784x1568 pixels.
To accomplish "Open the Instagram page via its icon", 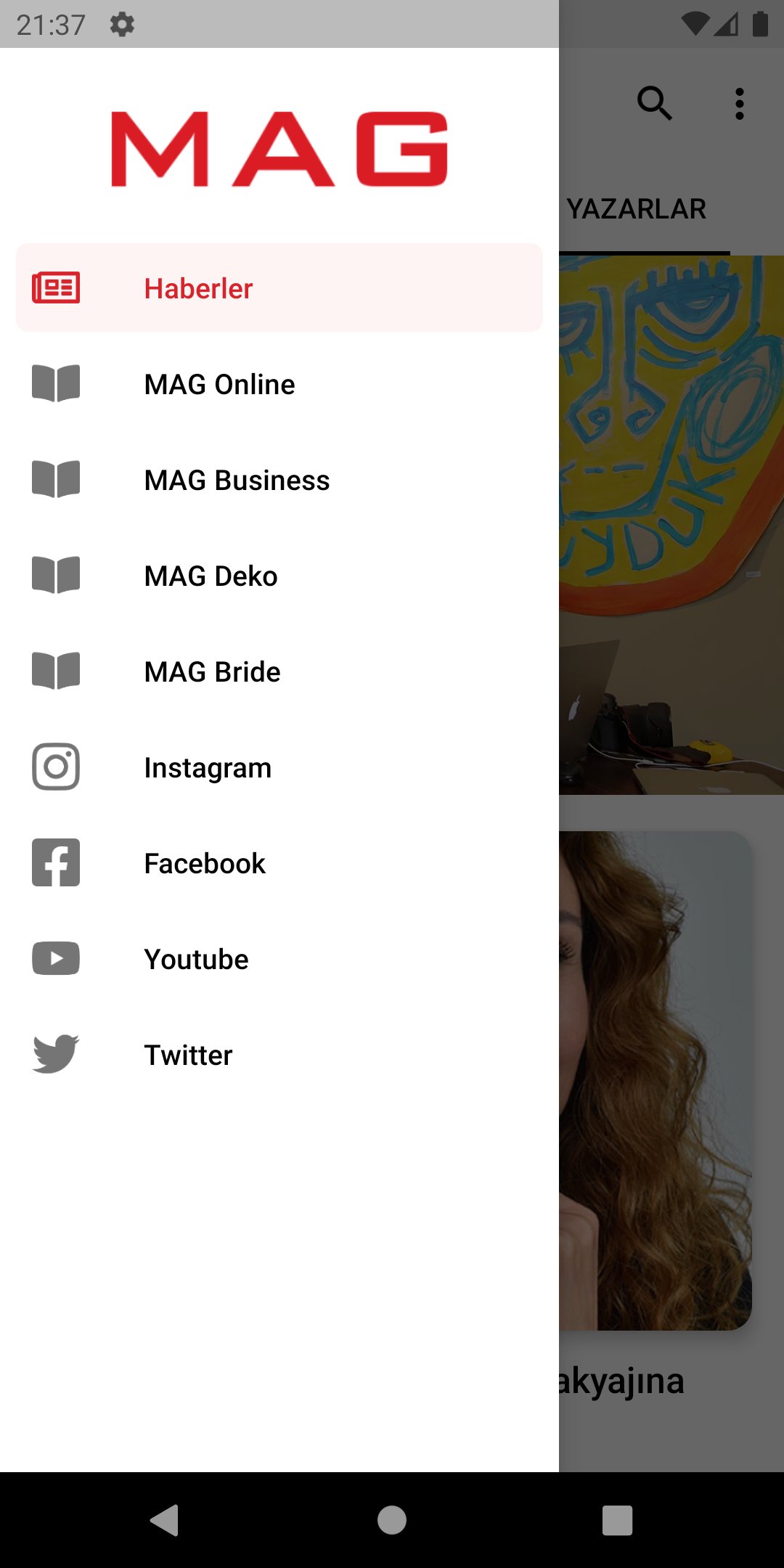I will (x=54, y=767).
